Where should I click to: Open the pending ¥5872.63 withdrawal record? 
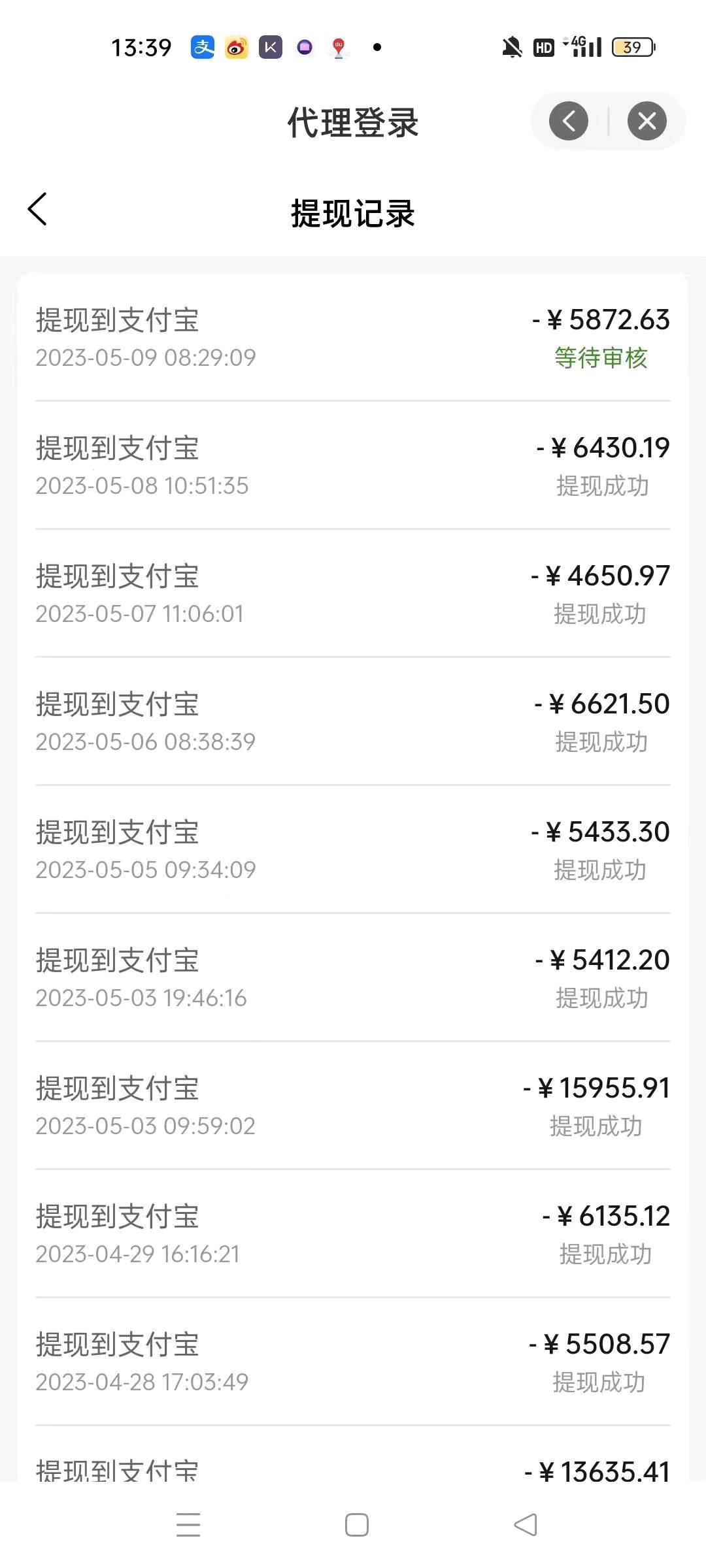tap(353, 338)
